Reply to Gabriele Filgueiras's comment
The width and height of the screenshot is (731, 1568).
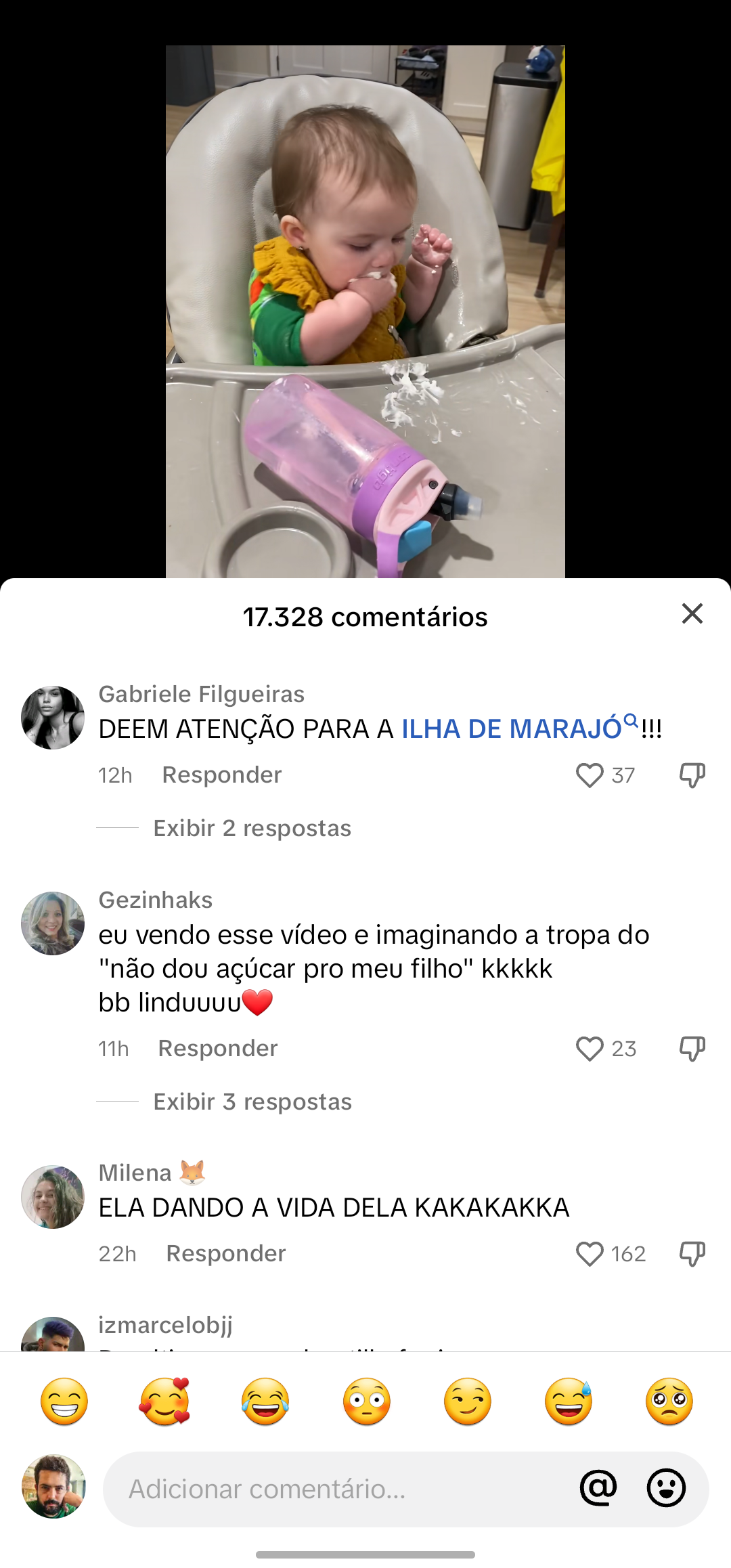point(221,775)
